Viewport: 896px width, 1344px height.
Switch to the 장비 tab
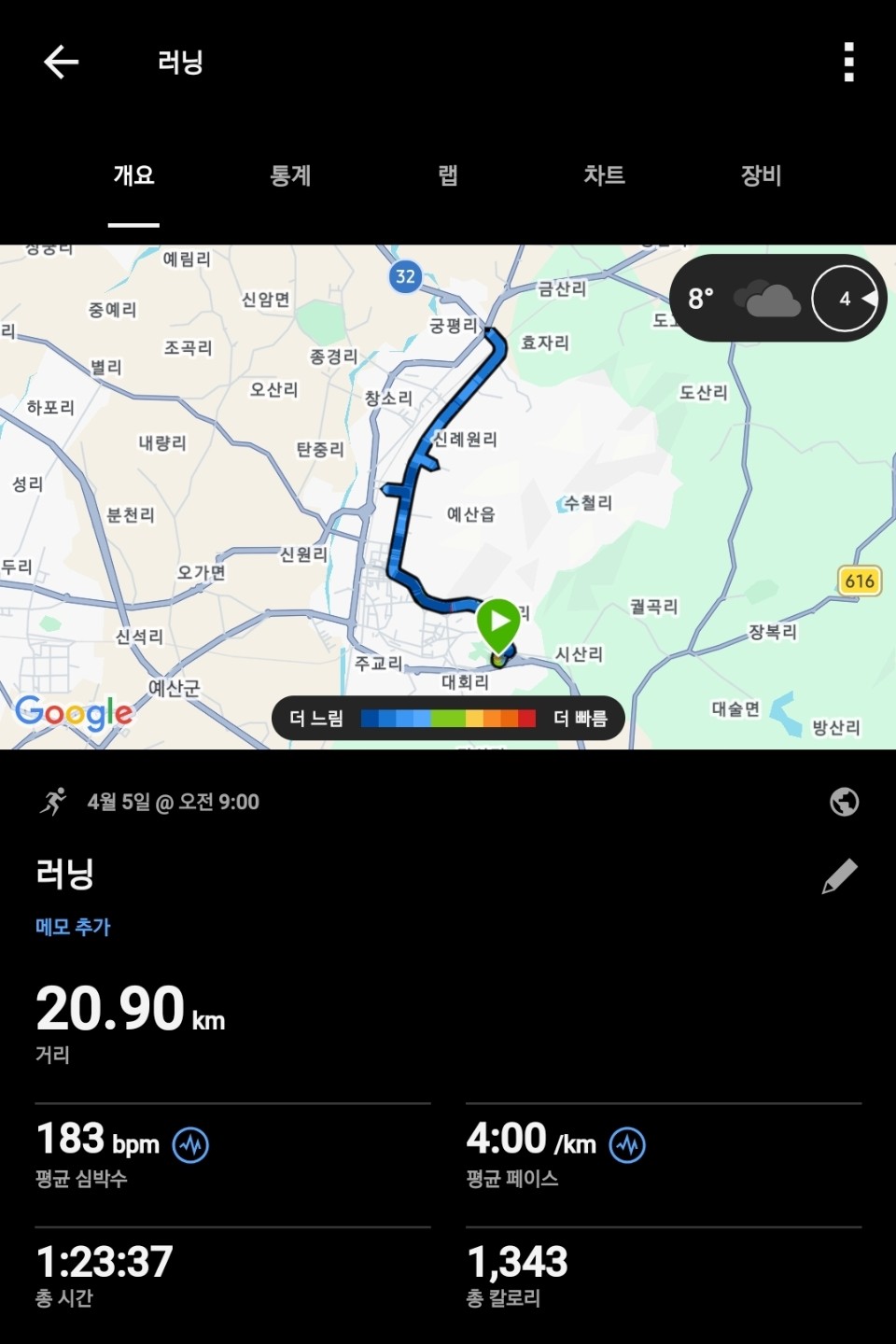point(761,175)
